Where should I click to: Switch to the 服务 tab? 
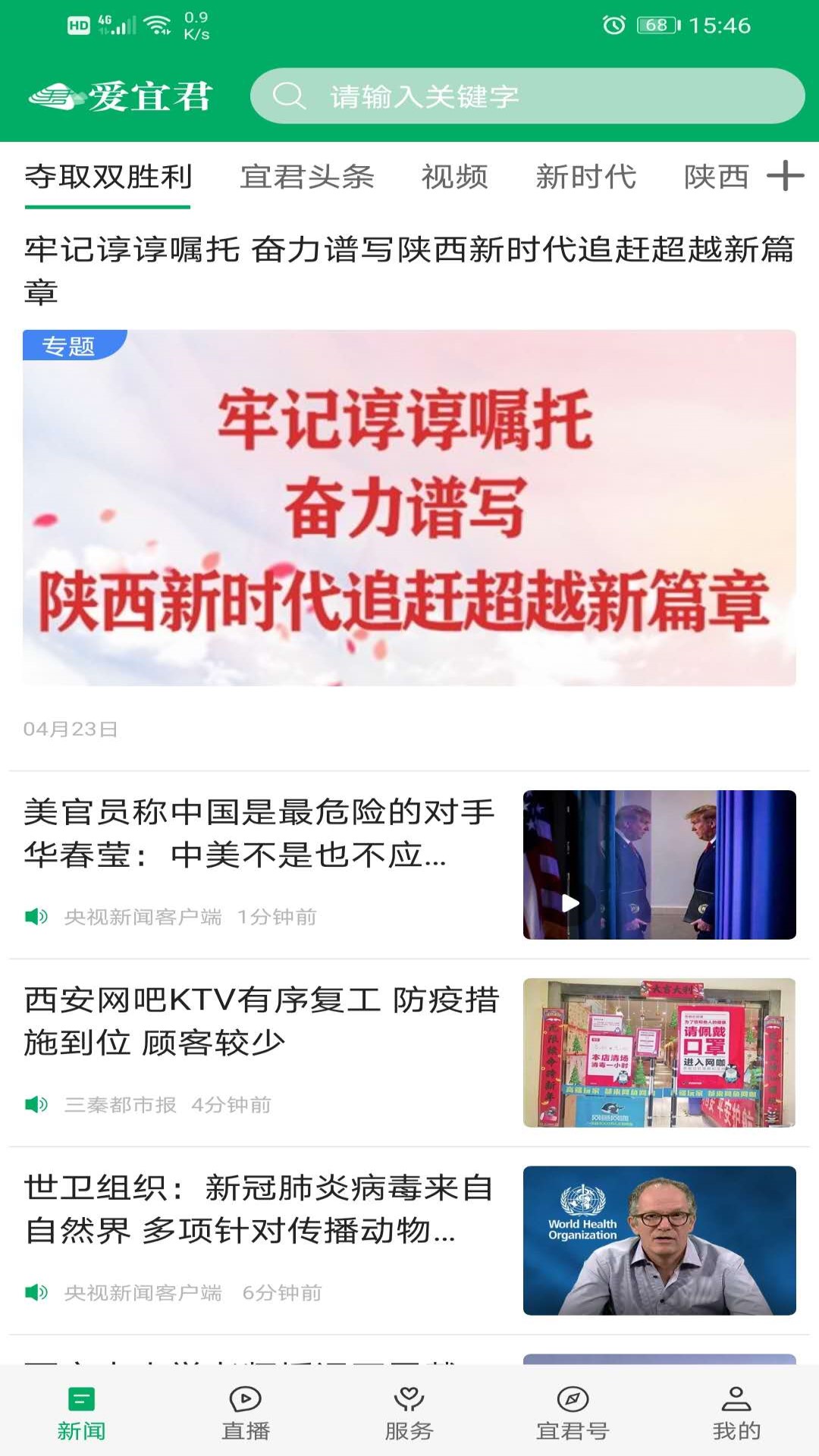409,1413
